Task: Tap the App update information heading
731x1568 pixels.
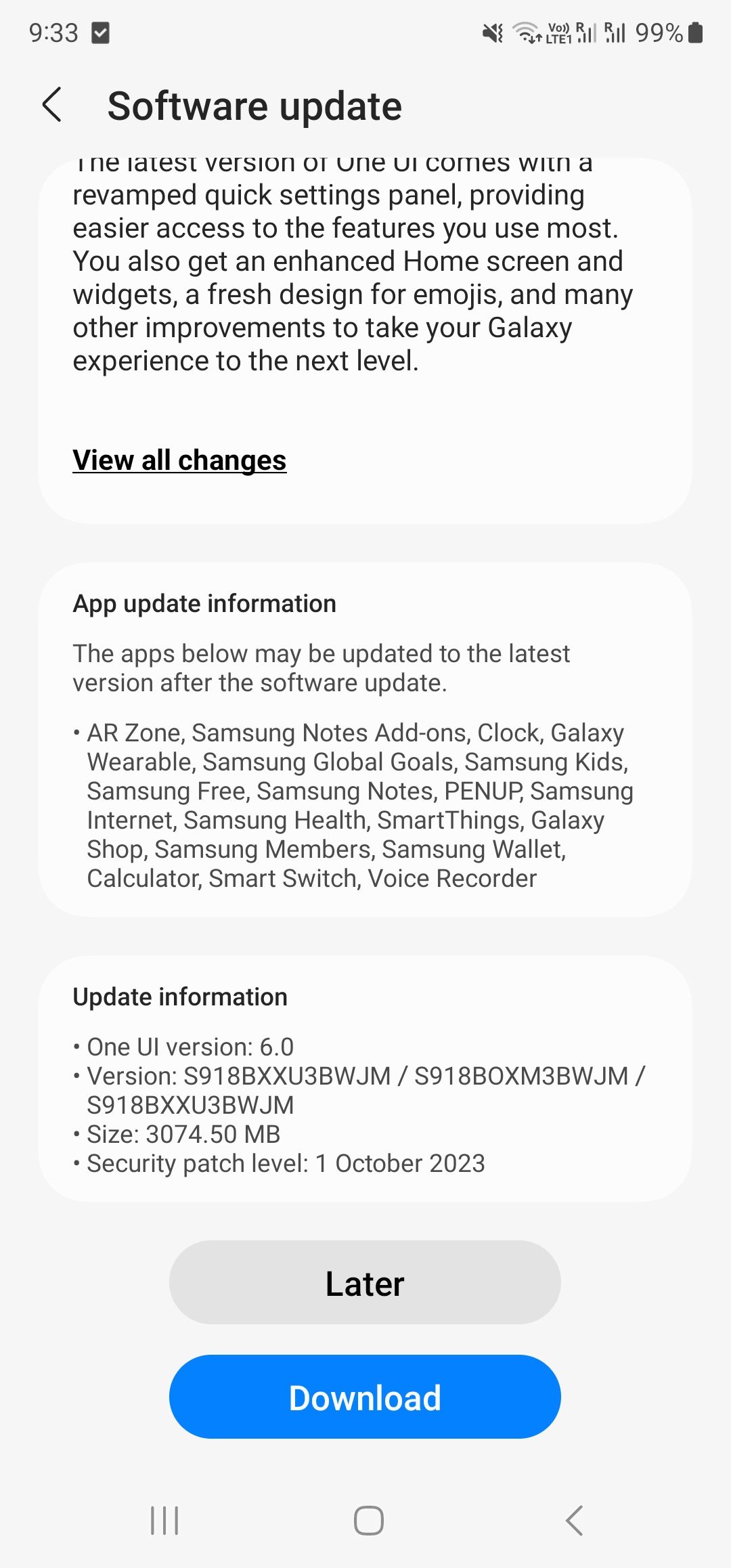Action: tap(204, 603)
